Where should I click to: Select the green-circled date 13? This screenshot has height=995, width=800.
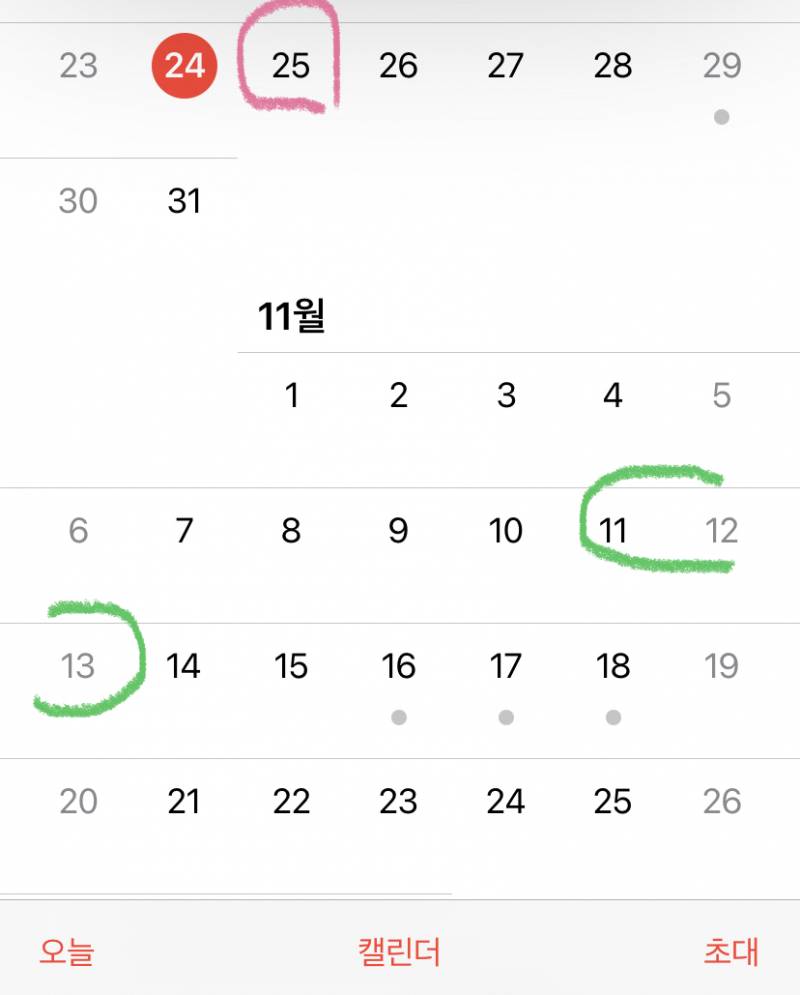76,666
